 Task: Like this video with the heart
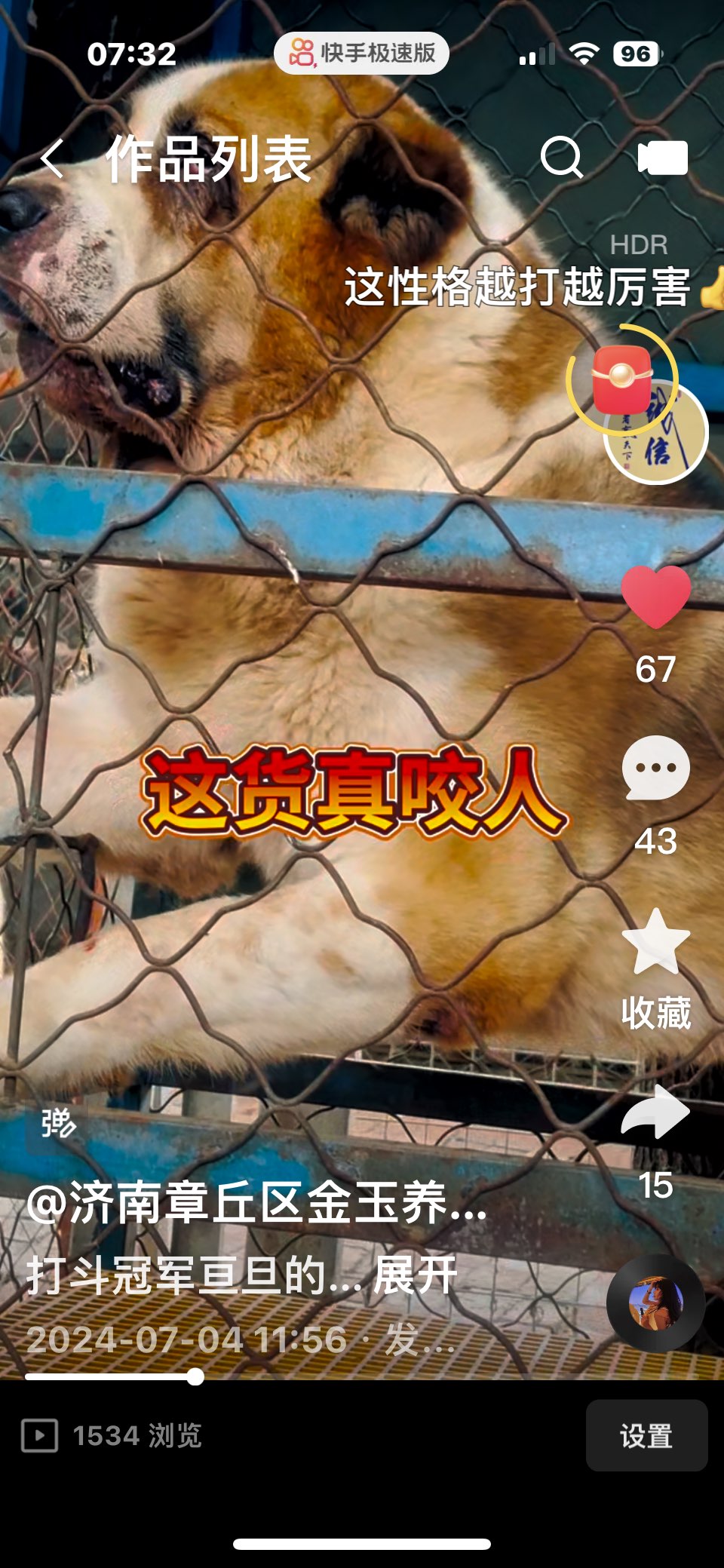pos(655,597)
